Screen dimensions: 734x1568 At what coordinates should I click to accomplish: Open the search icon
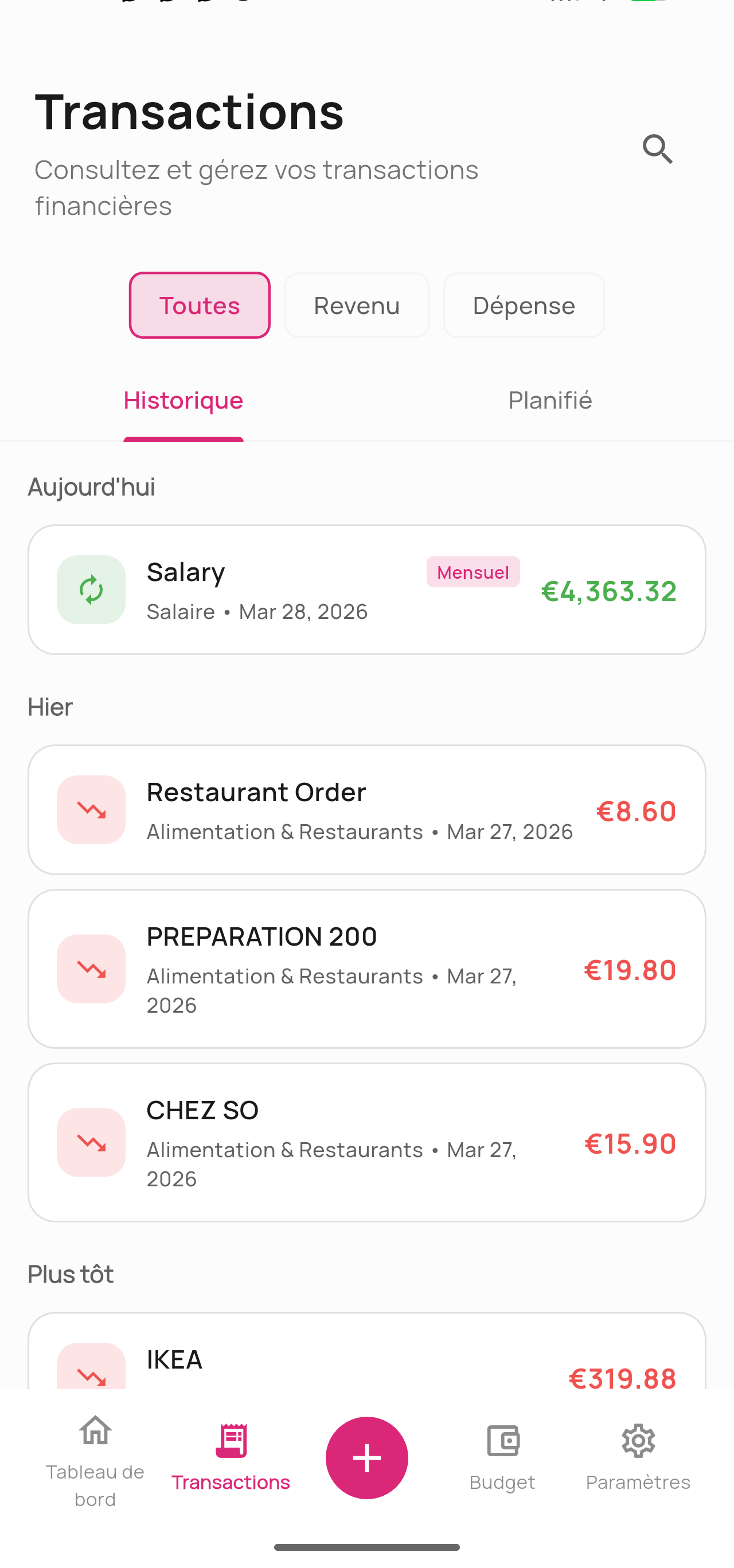click(657, 149)
